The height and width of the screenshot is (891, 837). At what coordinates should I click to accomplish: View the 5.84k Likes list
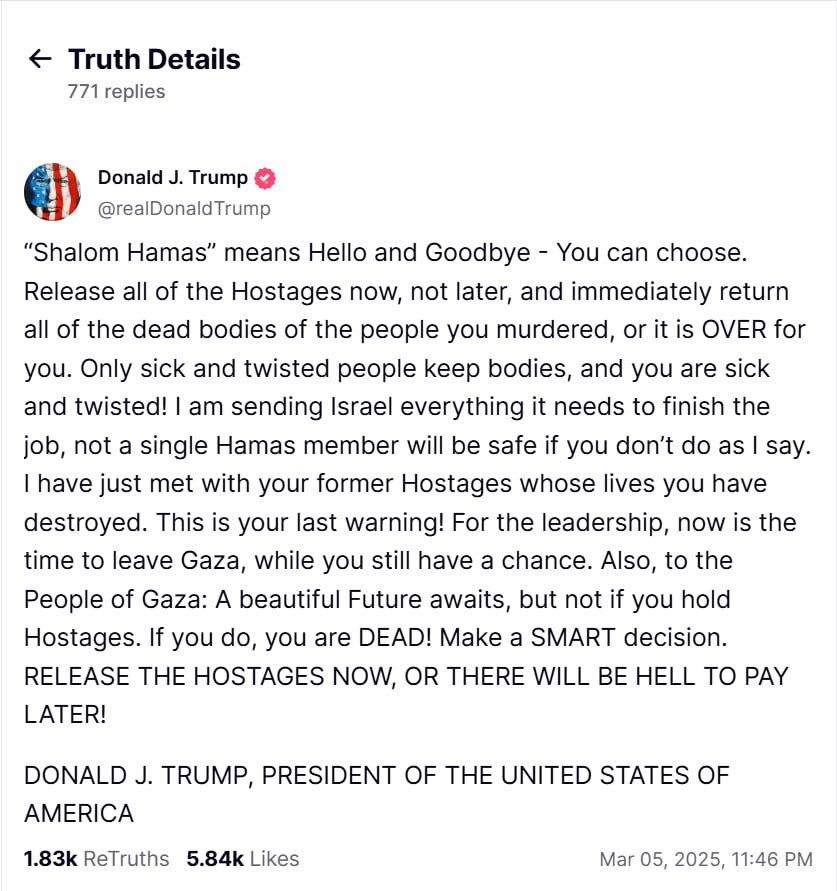[242, 858]
